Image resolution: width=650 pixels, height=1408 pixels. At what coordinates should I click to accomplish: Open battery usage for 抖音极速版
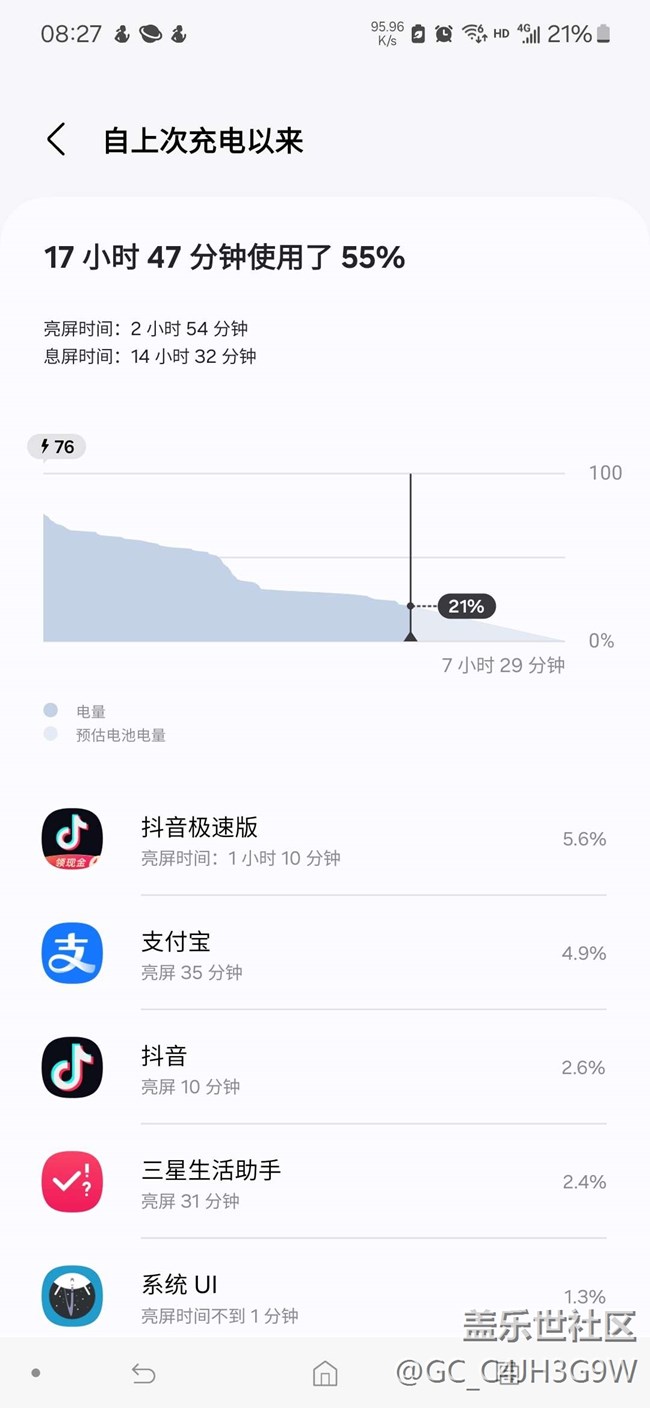pos(324,839)
